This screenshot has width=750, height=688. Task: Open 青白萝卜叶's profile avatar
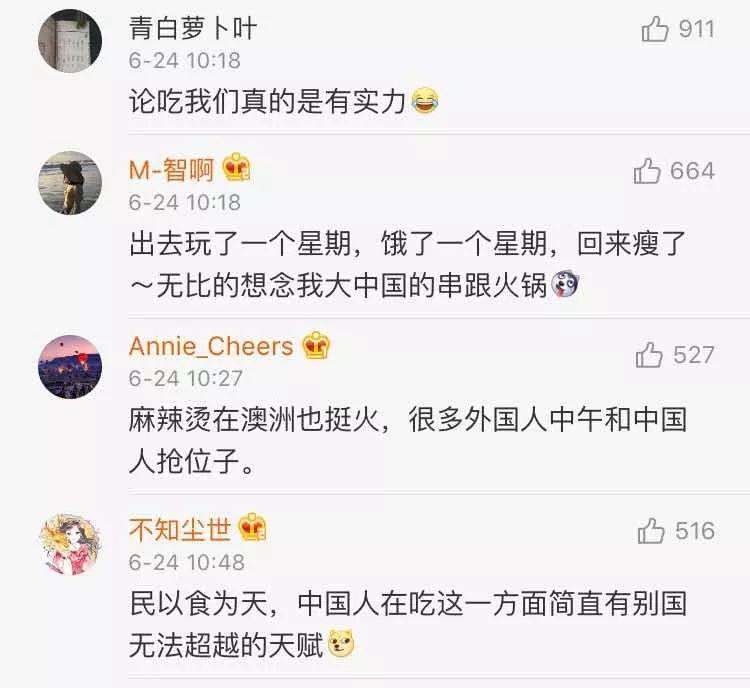pyautogui.click(x=70, y=41)
